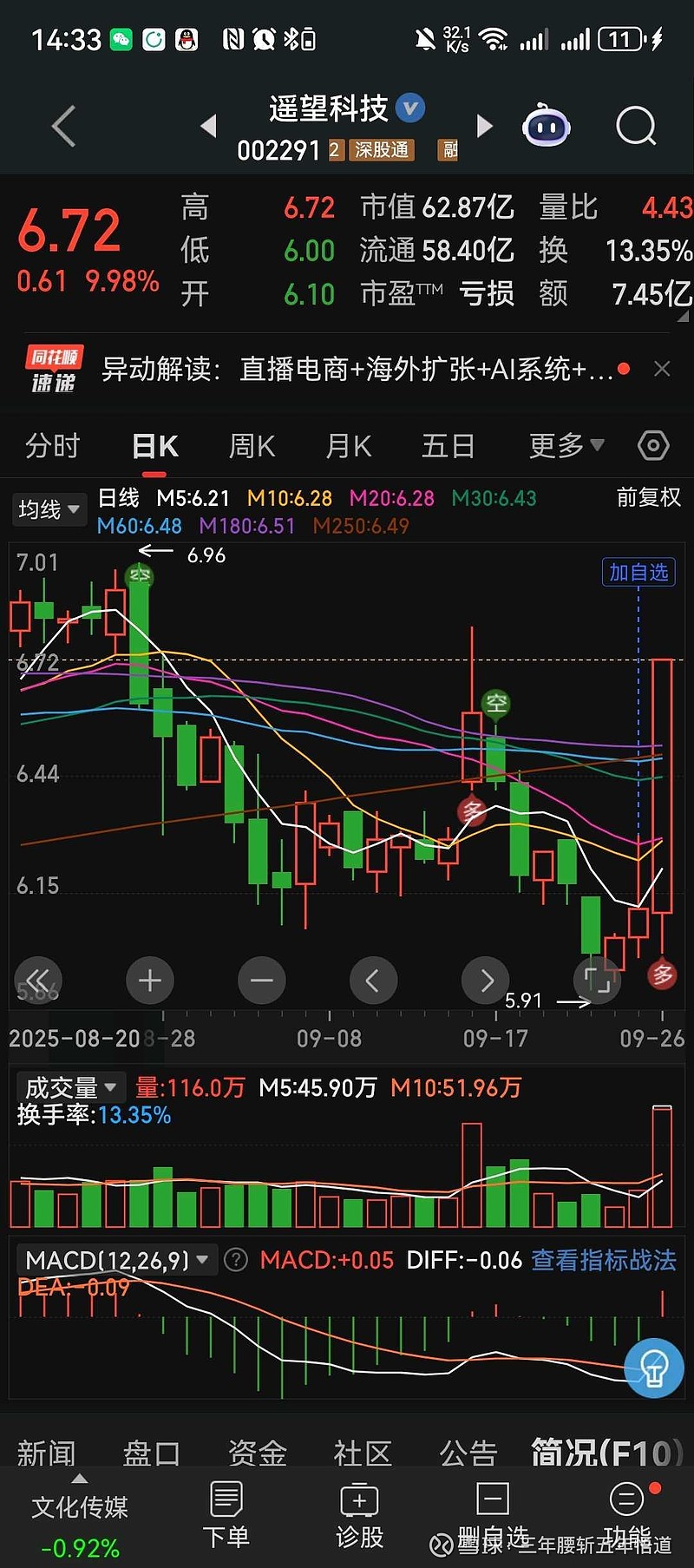Viewport: 694px width, 1568px height.
Task: Switch to the 分时 chart tab
Action: [x=52, y=446]
